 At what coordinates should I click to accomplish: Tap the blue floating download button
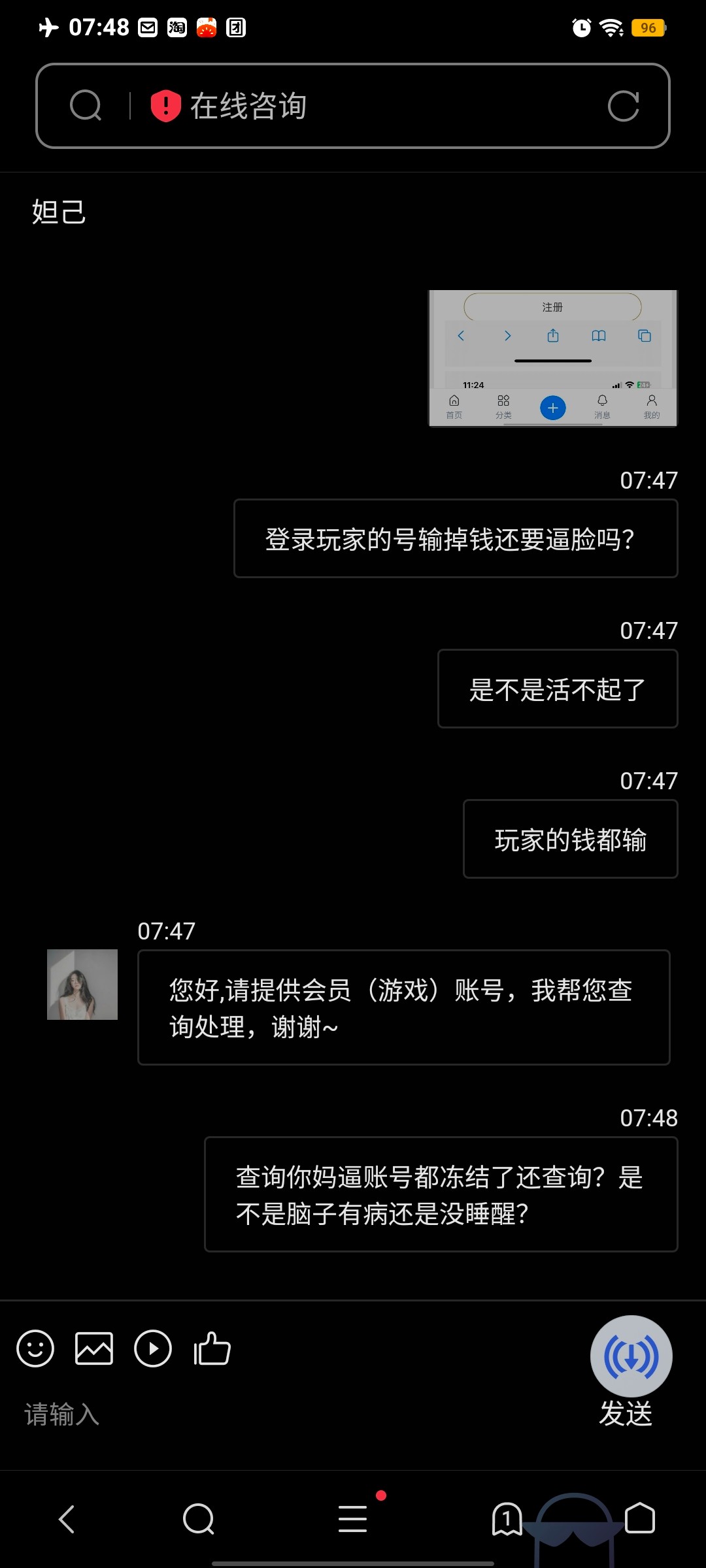click(631, 1356)
